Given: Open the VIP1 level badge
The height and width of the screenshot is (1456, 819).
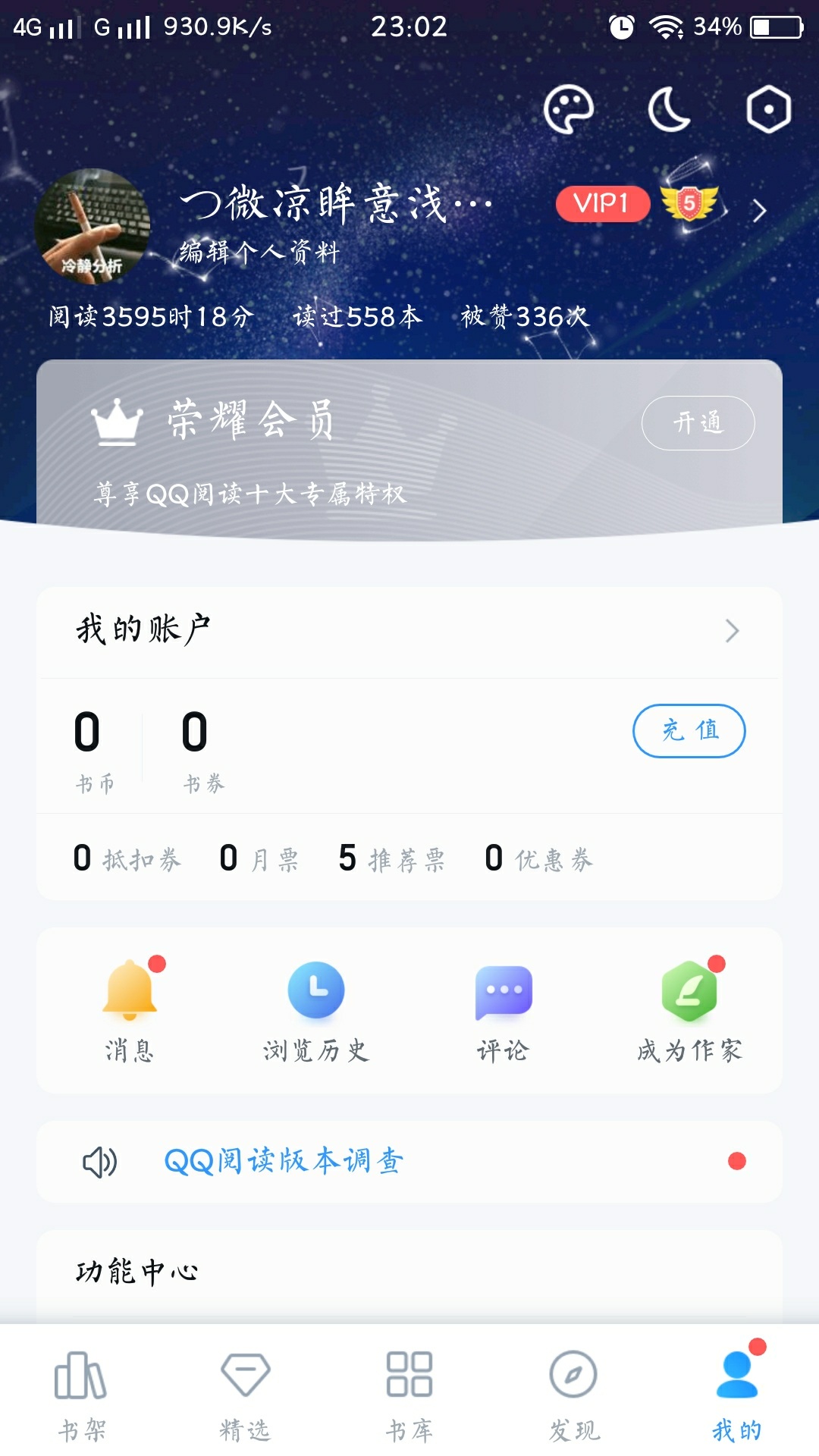Looking at the screenshot, I should tap(603, 204).
